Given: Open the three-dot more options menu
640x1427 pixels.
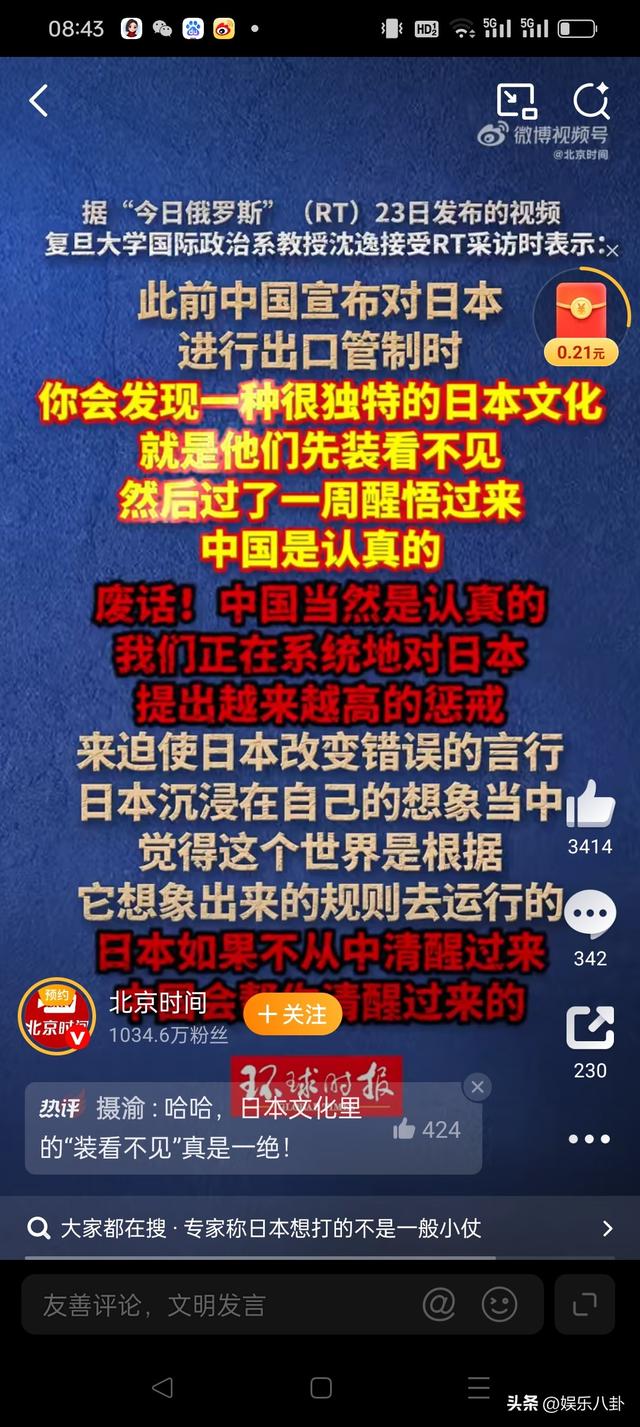Looking at the screenshot, I should click(590, 1139).
